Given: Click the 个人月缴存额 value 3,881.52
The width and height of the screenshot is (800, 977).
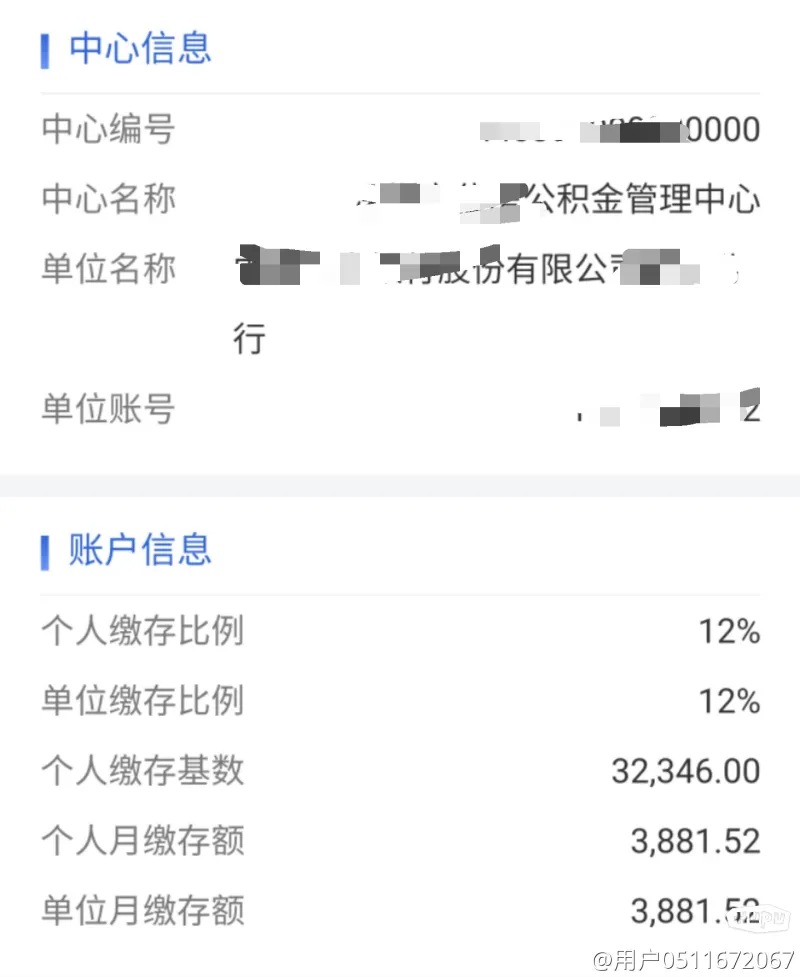Looking at the screenshot, I should 695,841.
